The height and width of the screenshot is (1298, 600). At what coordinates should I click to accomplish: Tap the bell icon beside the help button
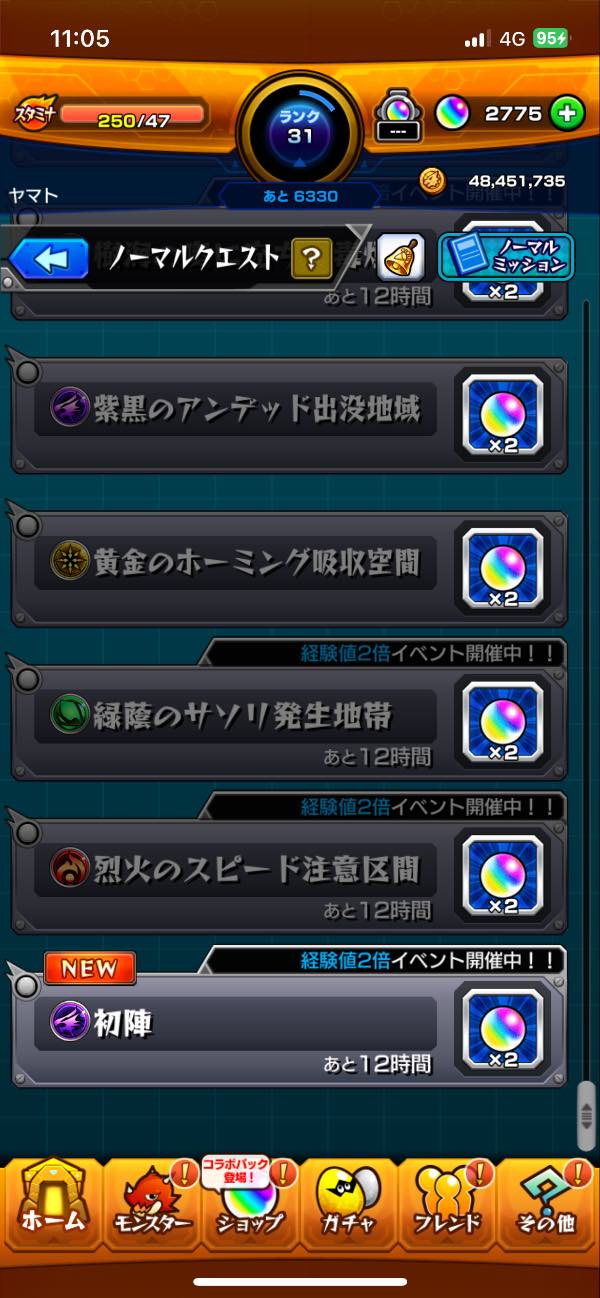[x=400, y=259]
